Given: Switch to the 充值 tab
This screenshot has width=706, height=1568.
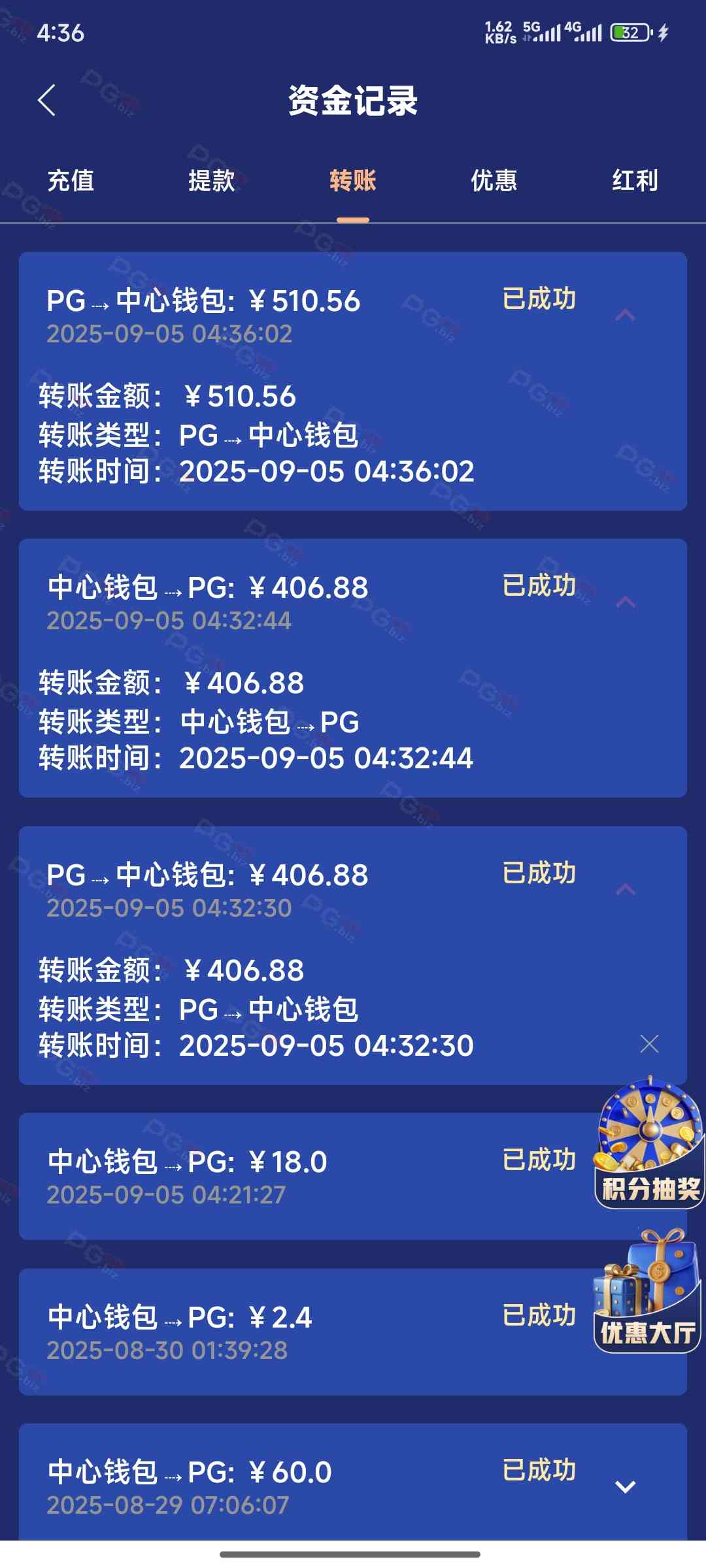Looking at the screenshot, I should (x=71, y=181).
